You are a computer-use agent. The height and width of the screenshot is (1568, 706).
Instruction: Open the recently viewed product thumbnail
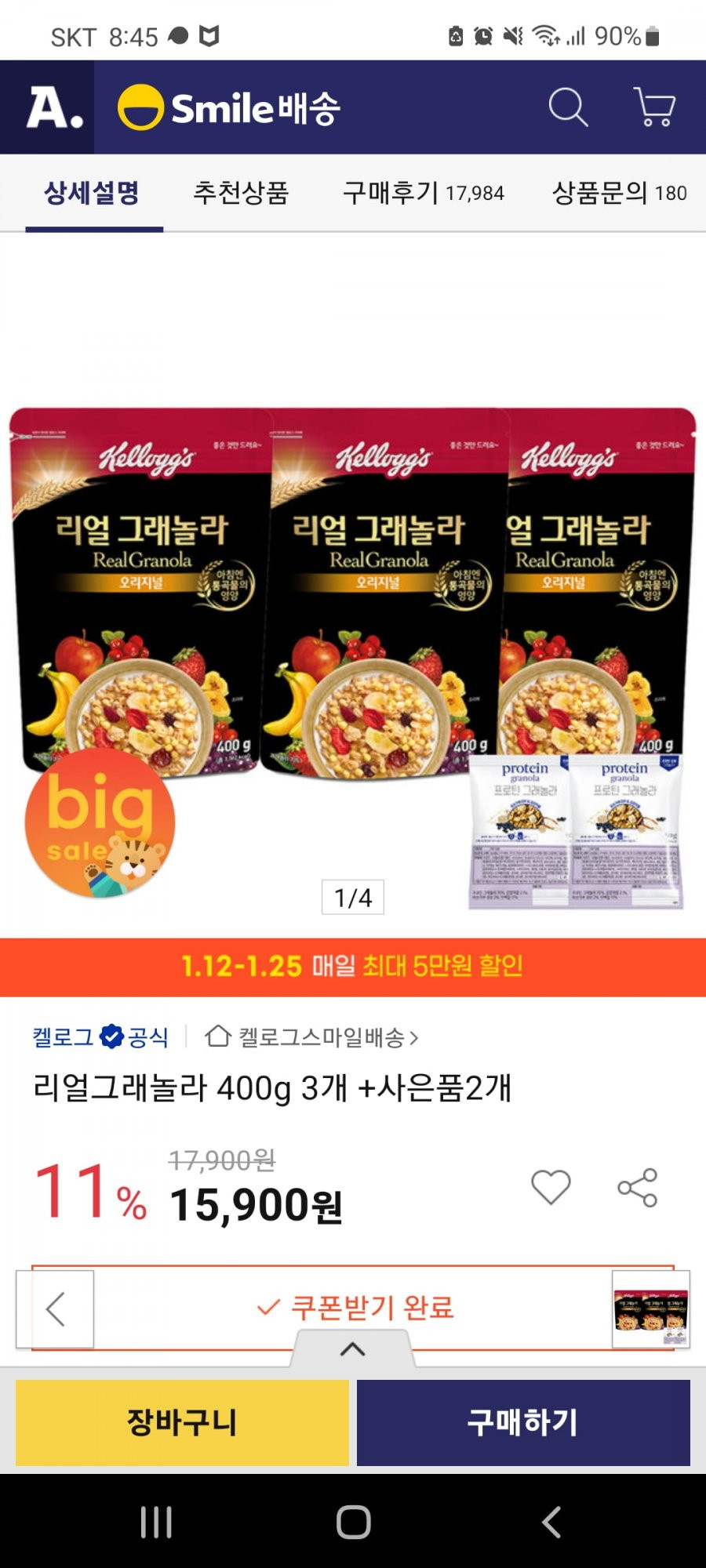651,1309
